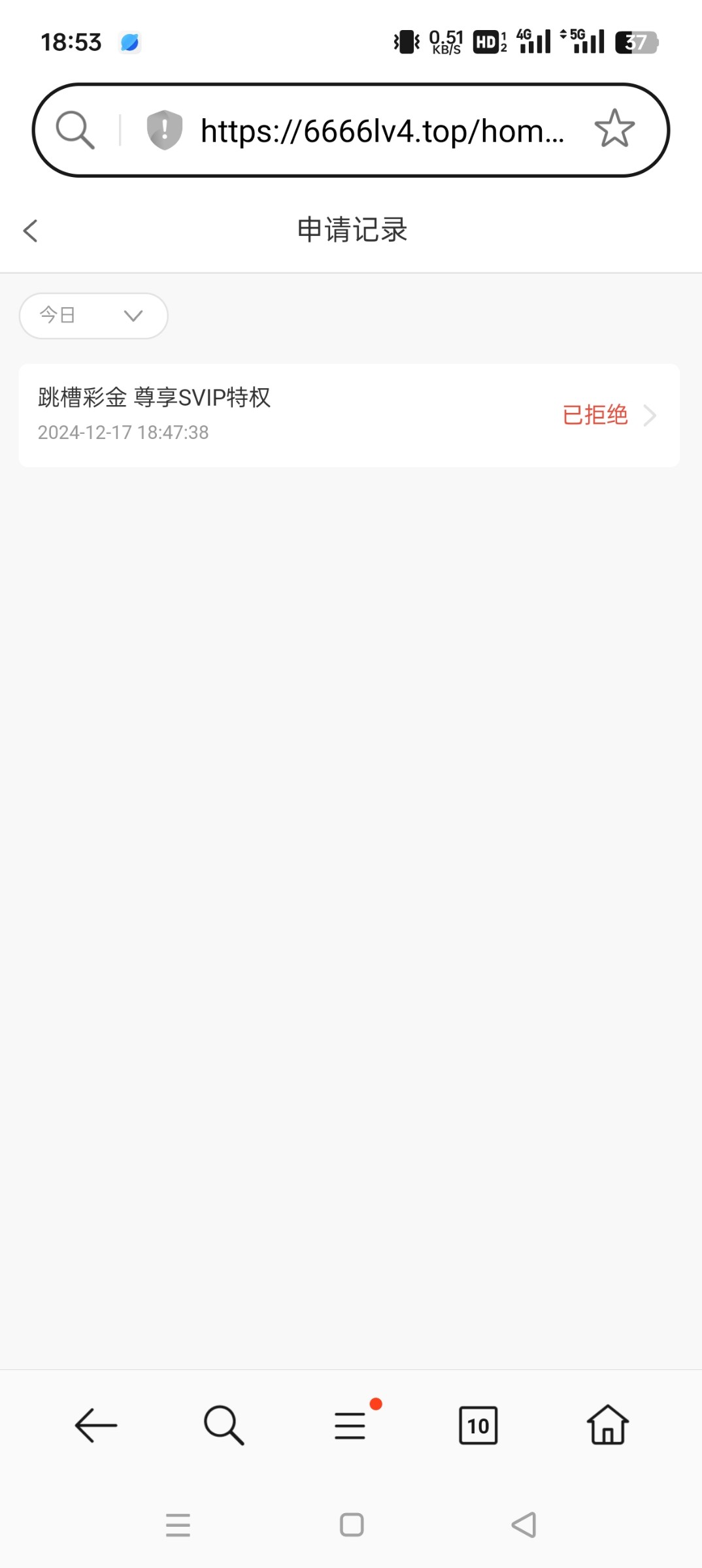Open the browser menu with red dot
The width and height of the screenshot is (702, 1568).
pyautogui.click(x=350, y=1425)
